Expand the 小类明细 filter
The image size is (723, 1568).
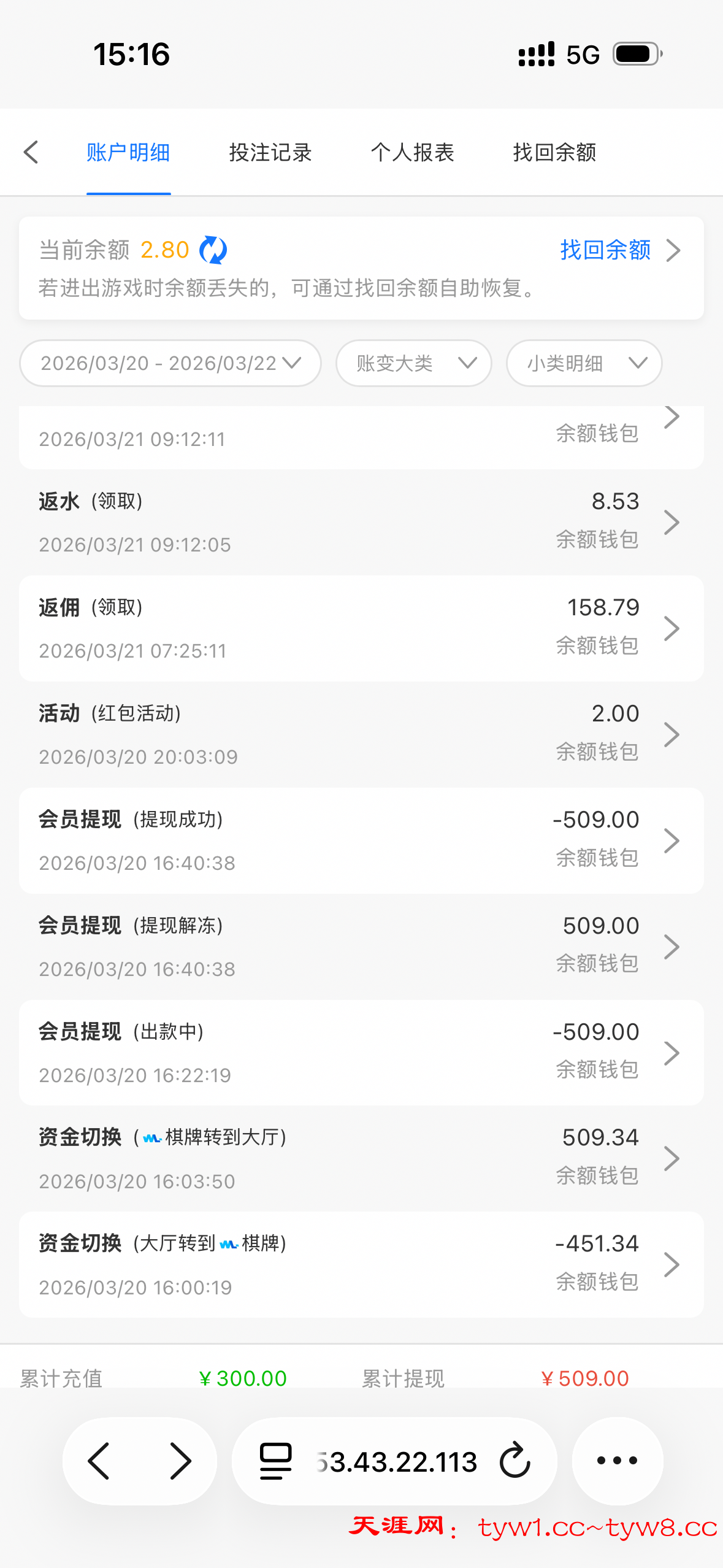click(584, 363)
